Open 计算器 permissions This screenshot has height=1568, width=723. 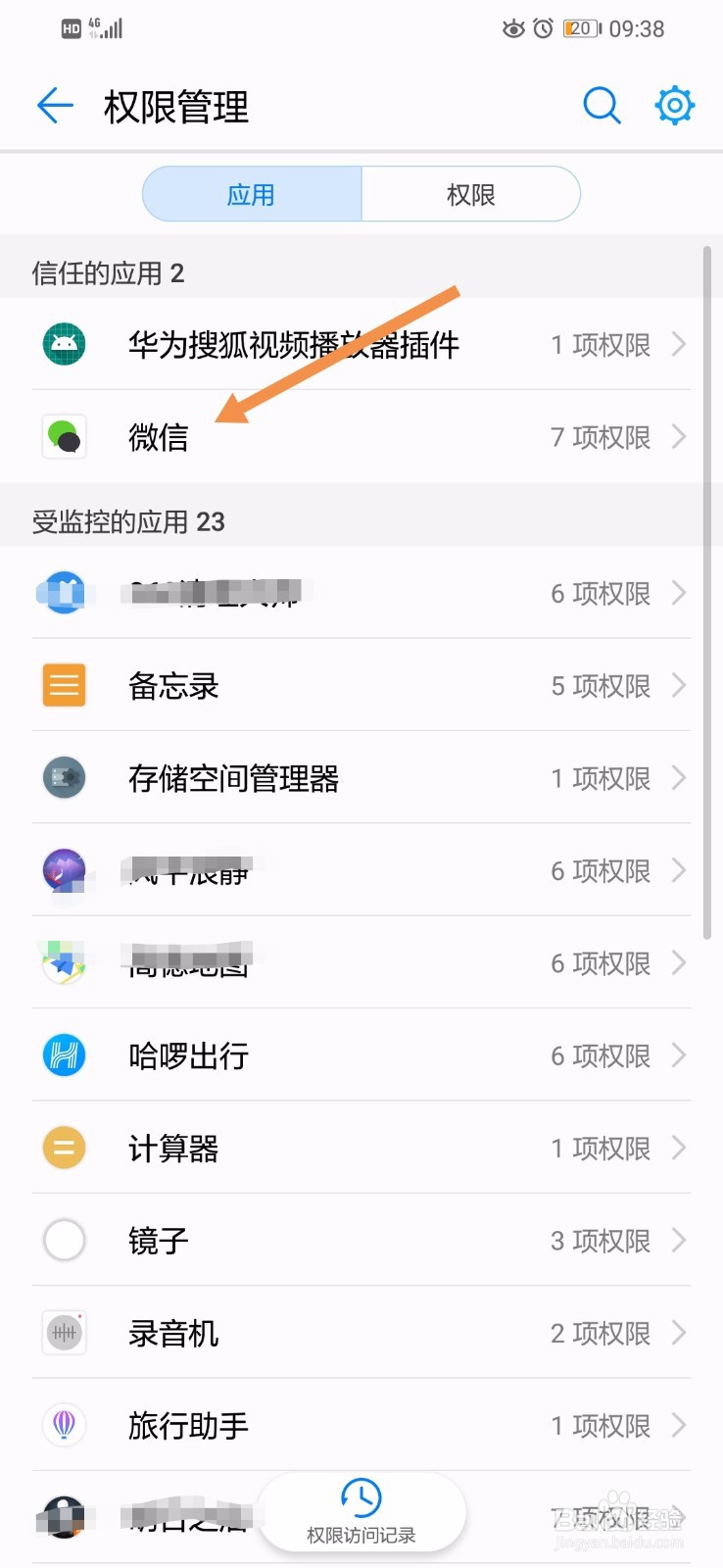coord(361,1148)
